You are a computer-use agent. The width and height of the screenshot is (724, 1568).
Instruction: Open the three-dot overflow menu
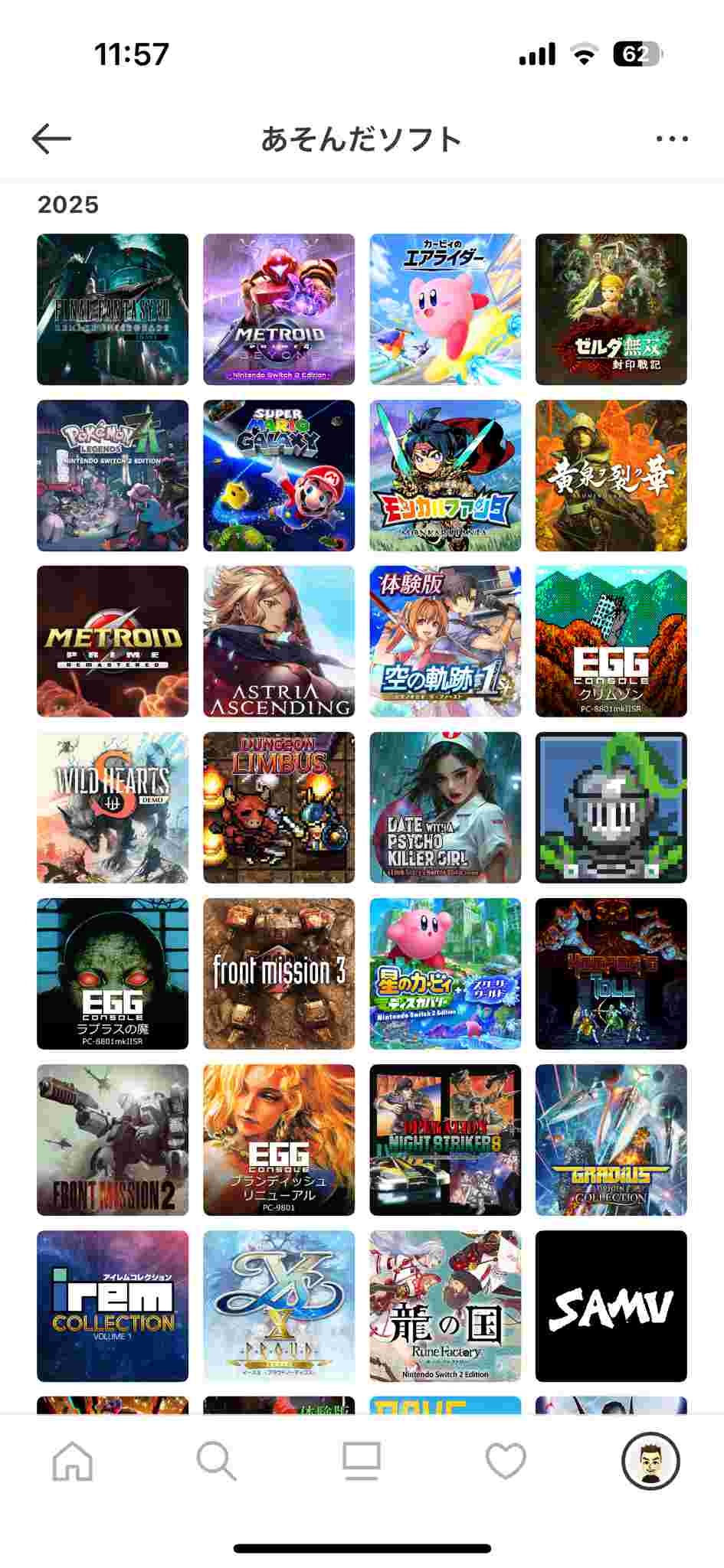pyautogui.click(x=672, y=139)
